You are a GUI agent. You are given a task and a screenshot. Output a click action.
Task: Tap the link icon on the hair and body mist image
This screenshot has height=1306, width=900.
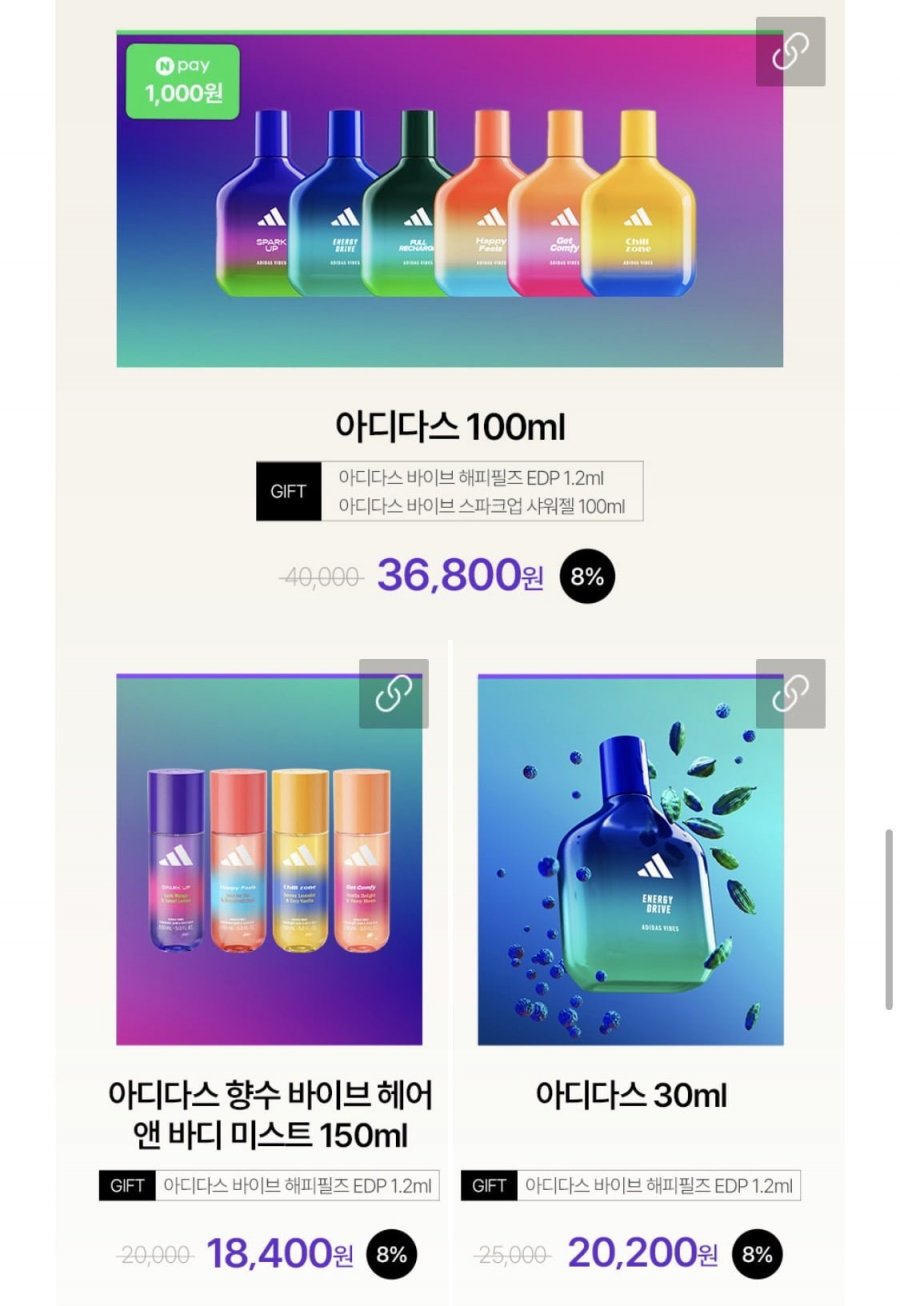click(394, 693)
